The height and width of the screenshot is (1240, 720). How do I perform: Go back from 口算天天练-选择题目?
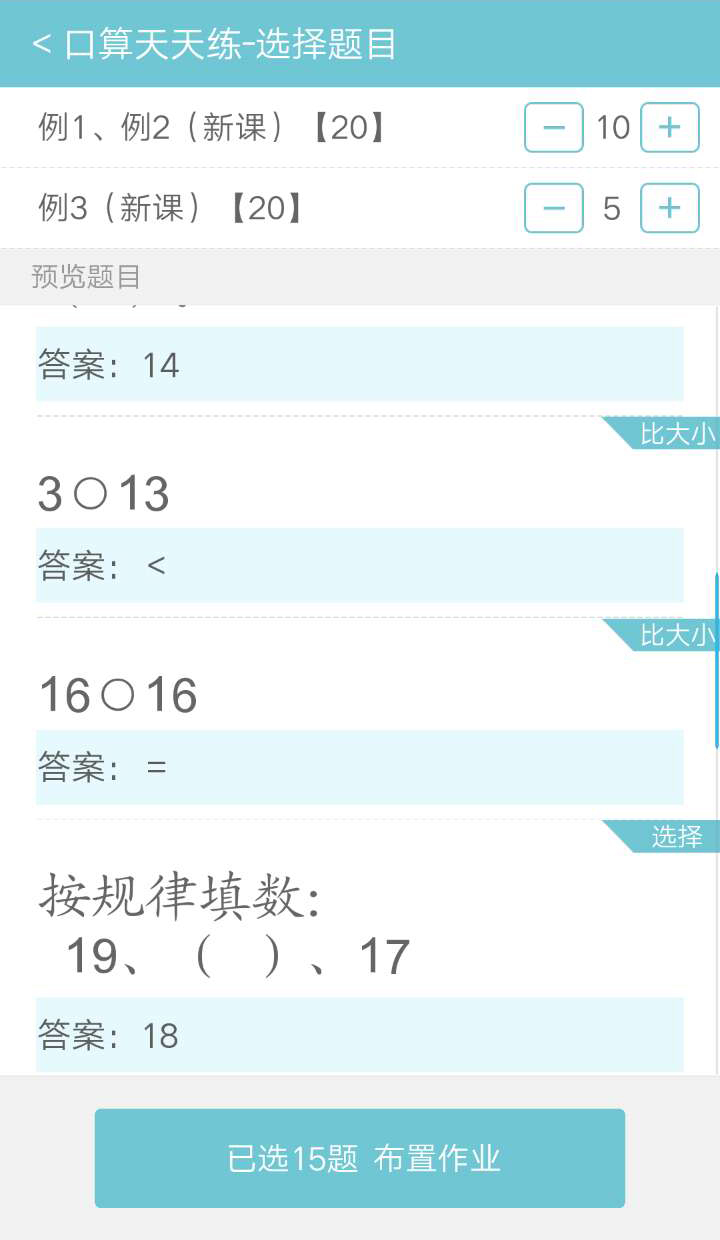pos(42,45)
